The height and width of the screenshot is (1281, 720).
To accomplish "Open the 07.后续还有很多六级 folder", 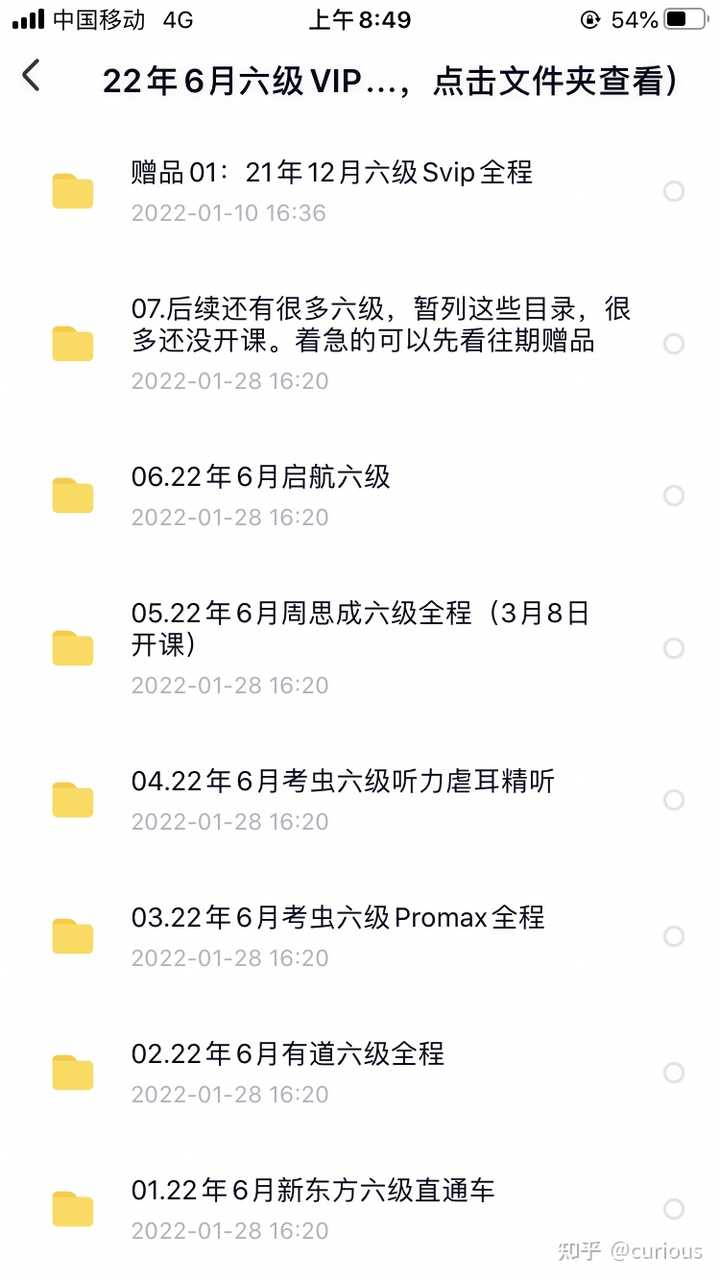I will 360,343.
